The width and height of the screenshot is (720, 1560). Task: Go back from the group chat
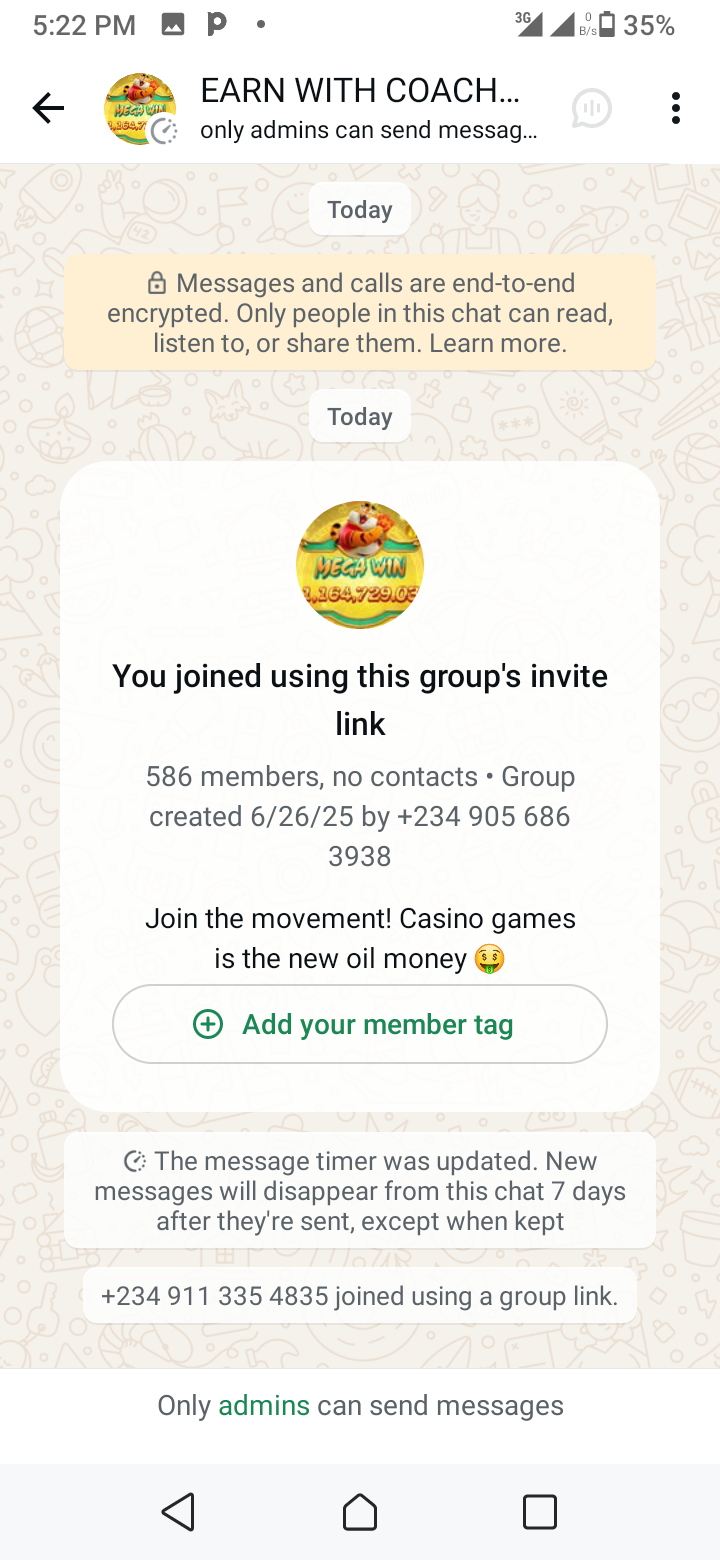coord(48,108)
